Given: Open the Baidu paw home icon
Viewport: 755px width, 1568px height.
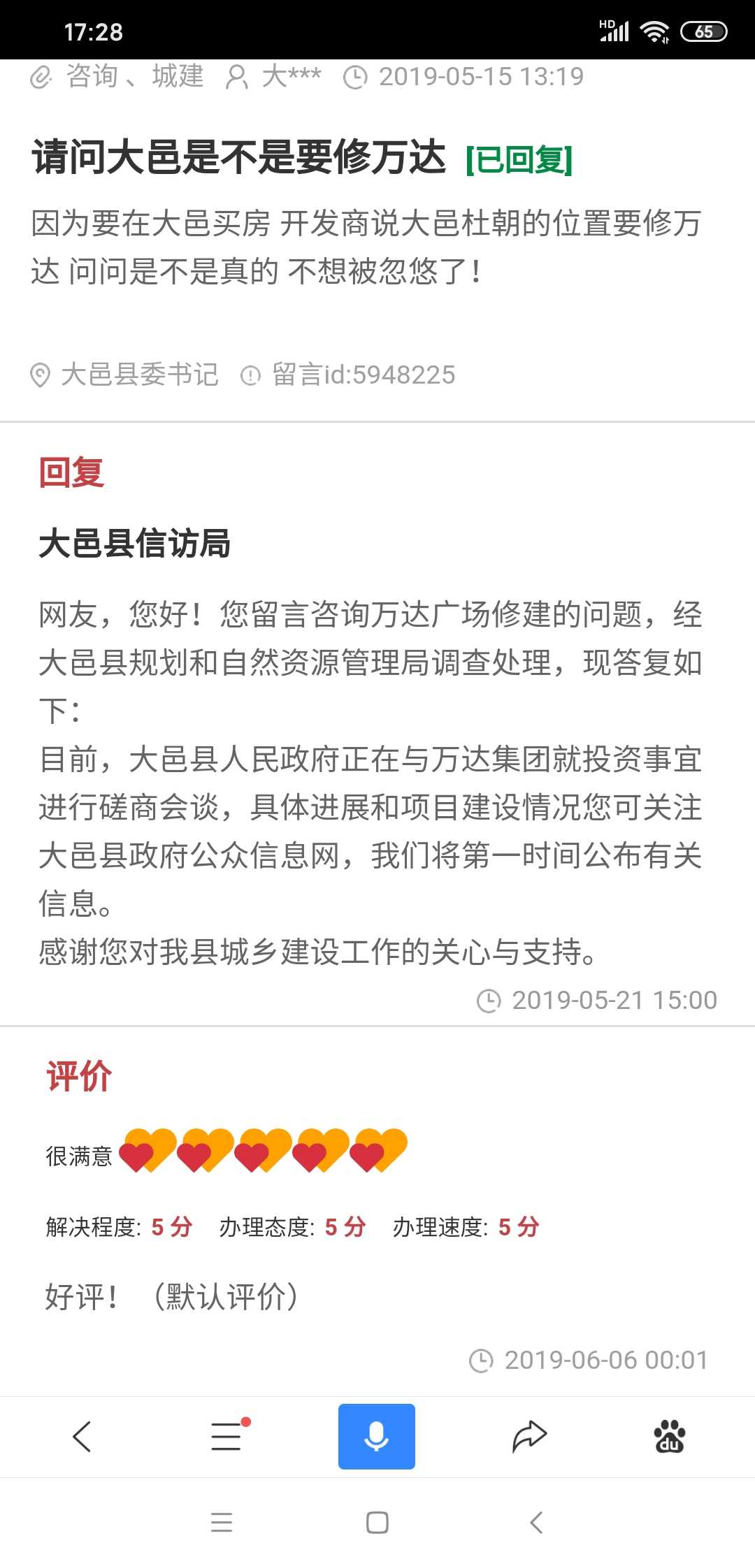Looking at the screenshot, I should point(670,1437).
